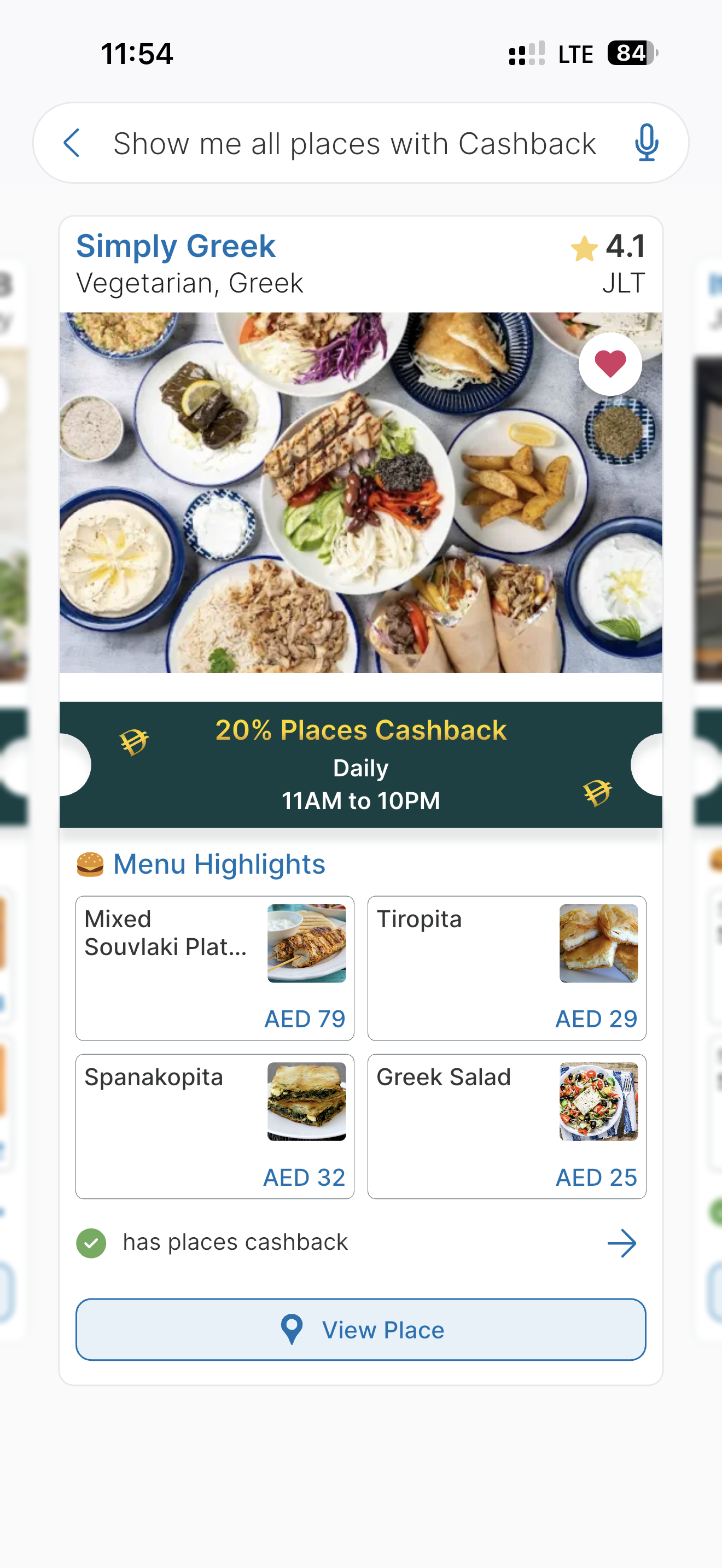
Task: Tap the microphone for voice search
Action: click(646, 143)
